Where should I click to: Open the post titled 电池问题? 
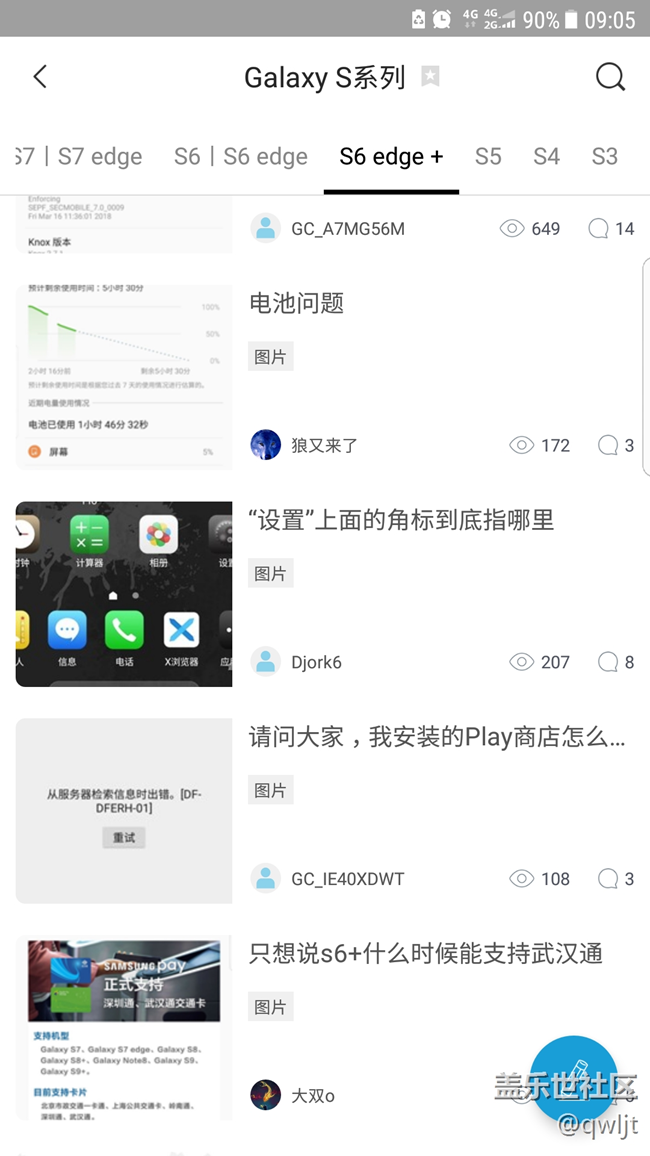[x=296, y=304]
